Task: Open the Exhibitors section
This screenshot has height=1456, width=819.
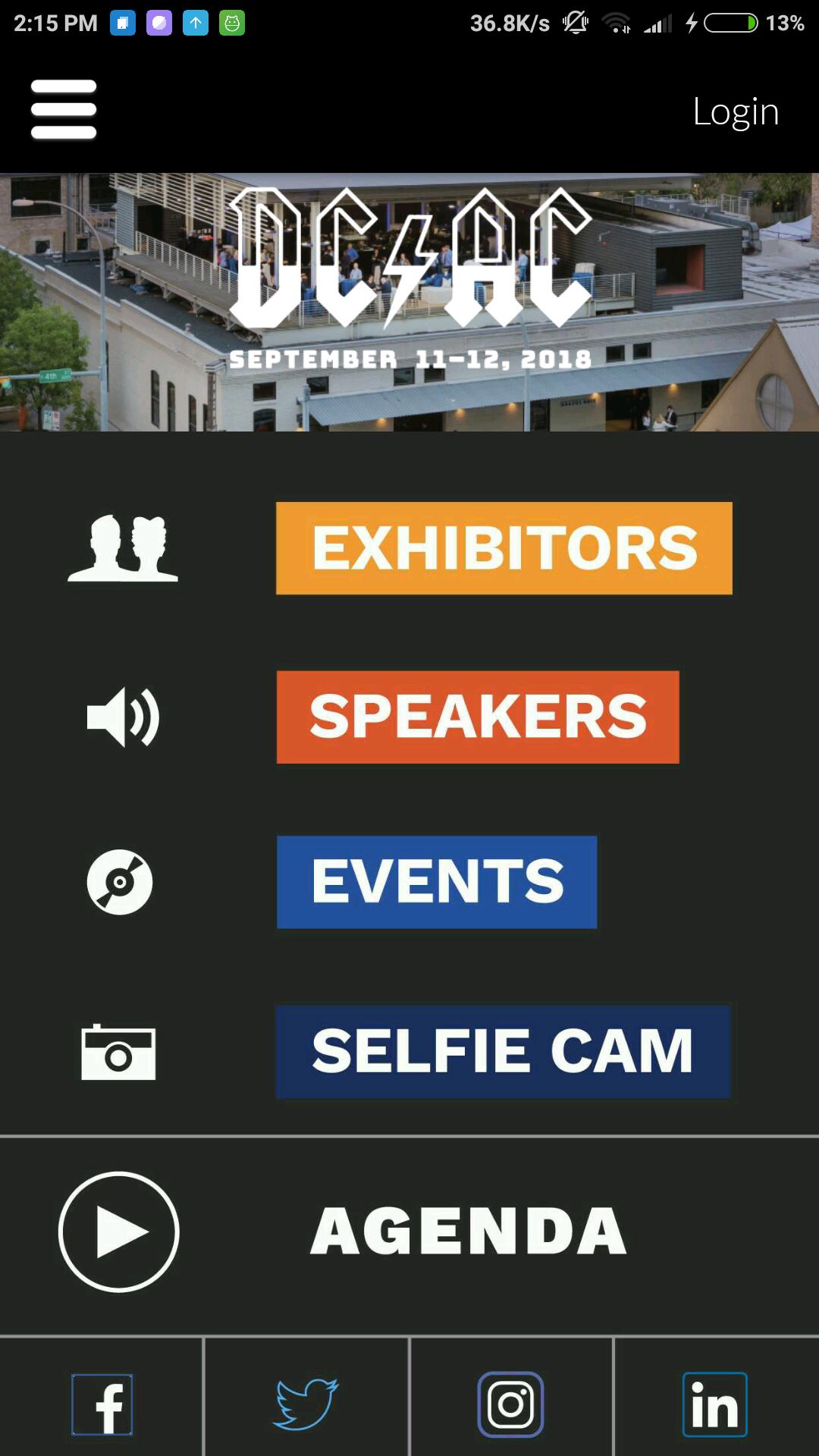Action: pyautogui.click(x=504, y=548)
